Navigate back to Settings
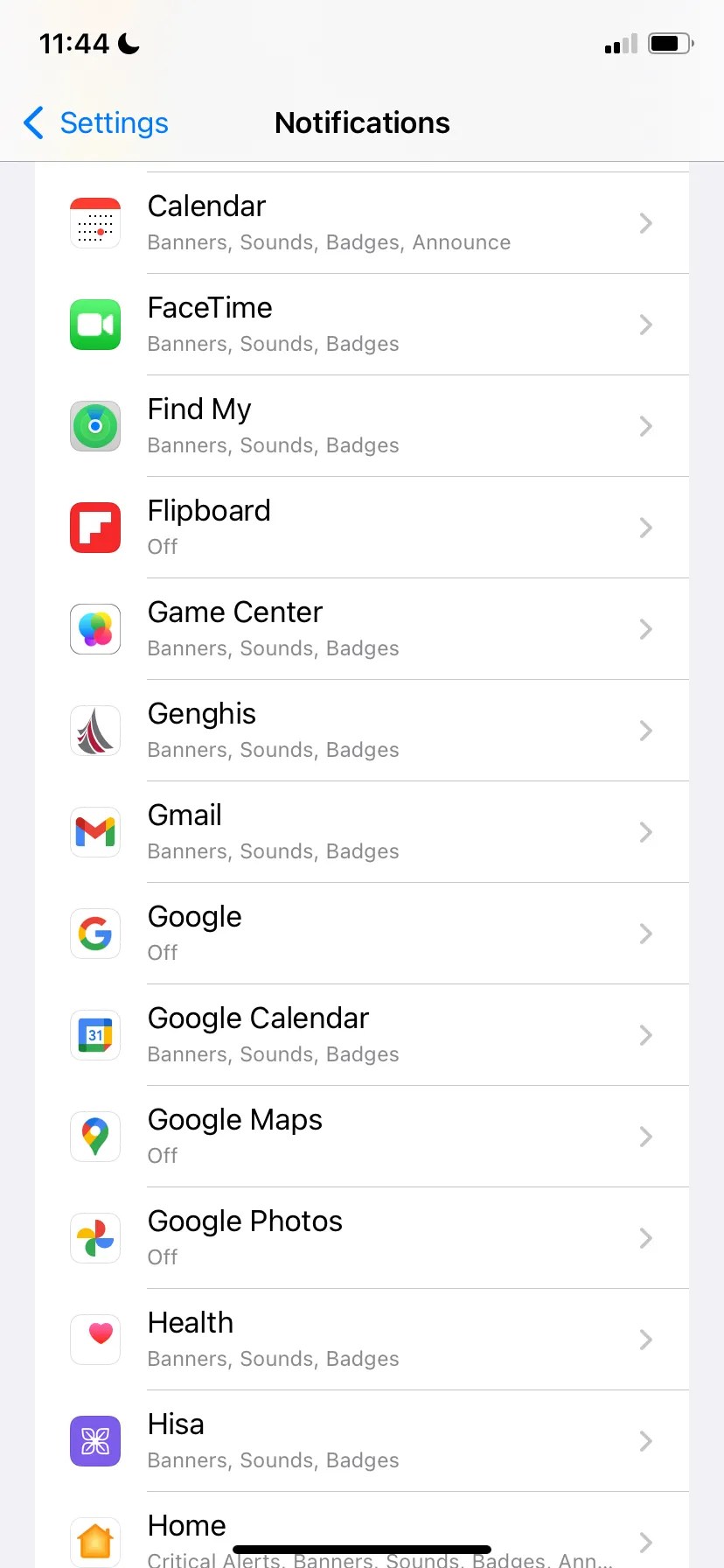The height and width of the screenshot is (1568, 724). [94, 122]
